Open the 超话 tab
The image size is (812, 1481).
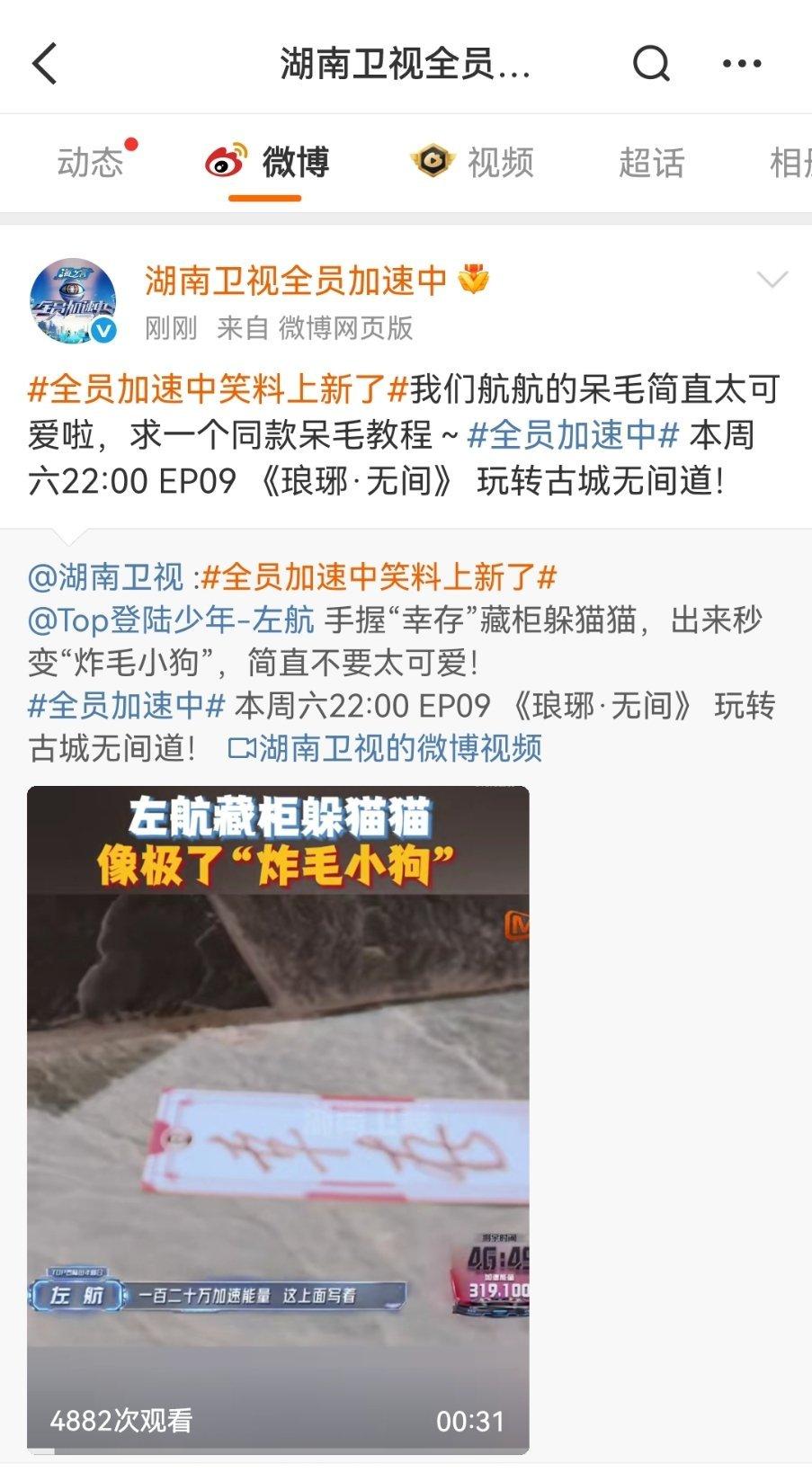(652, 163)
